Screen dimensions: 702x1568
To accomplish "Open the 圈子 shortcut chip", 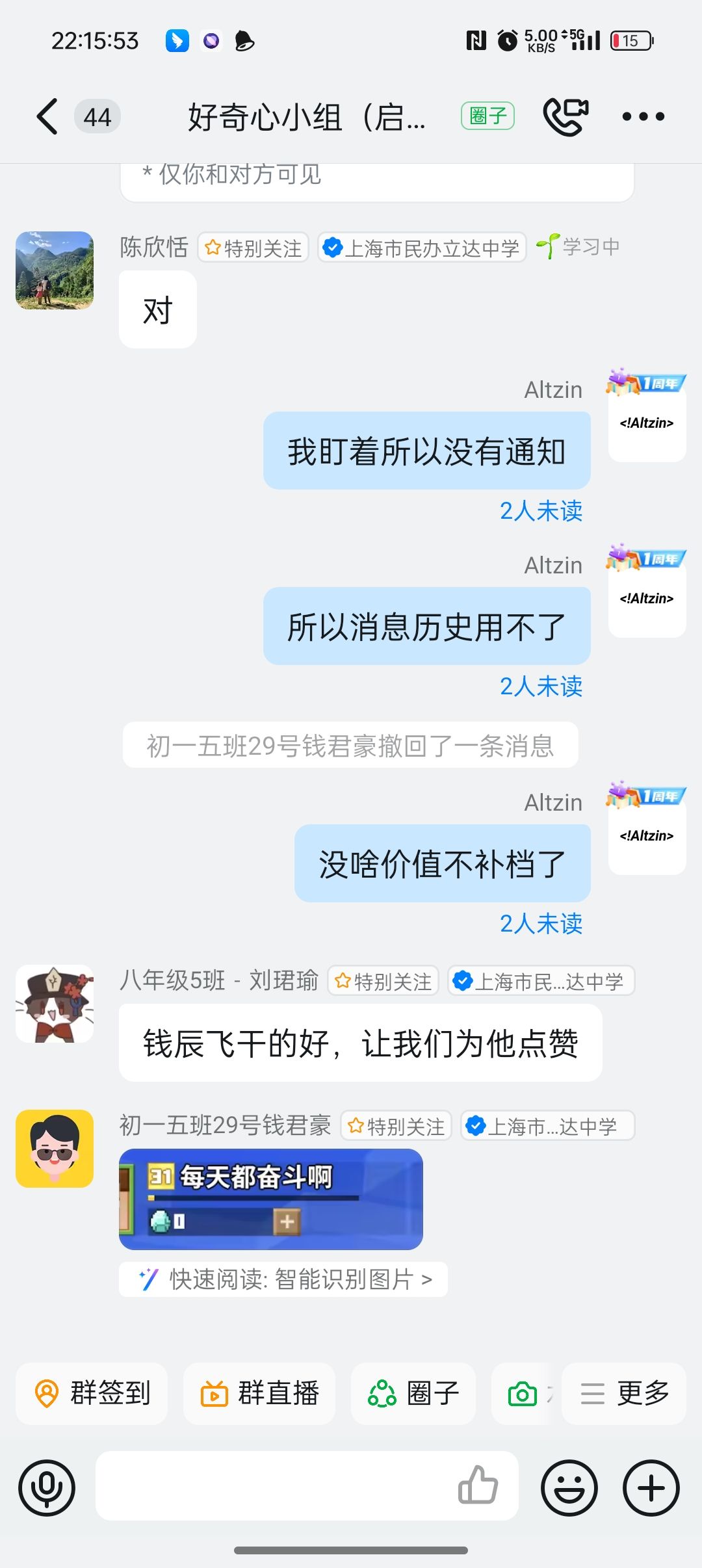I will [x=413, y=1393].
